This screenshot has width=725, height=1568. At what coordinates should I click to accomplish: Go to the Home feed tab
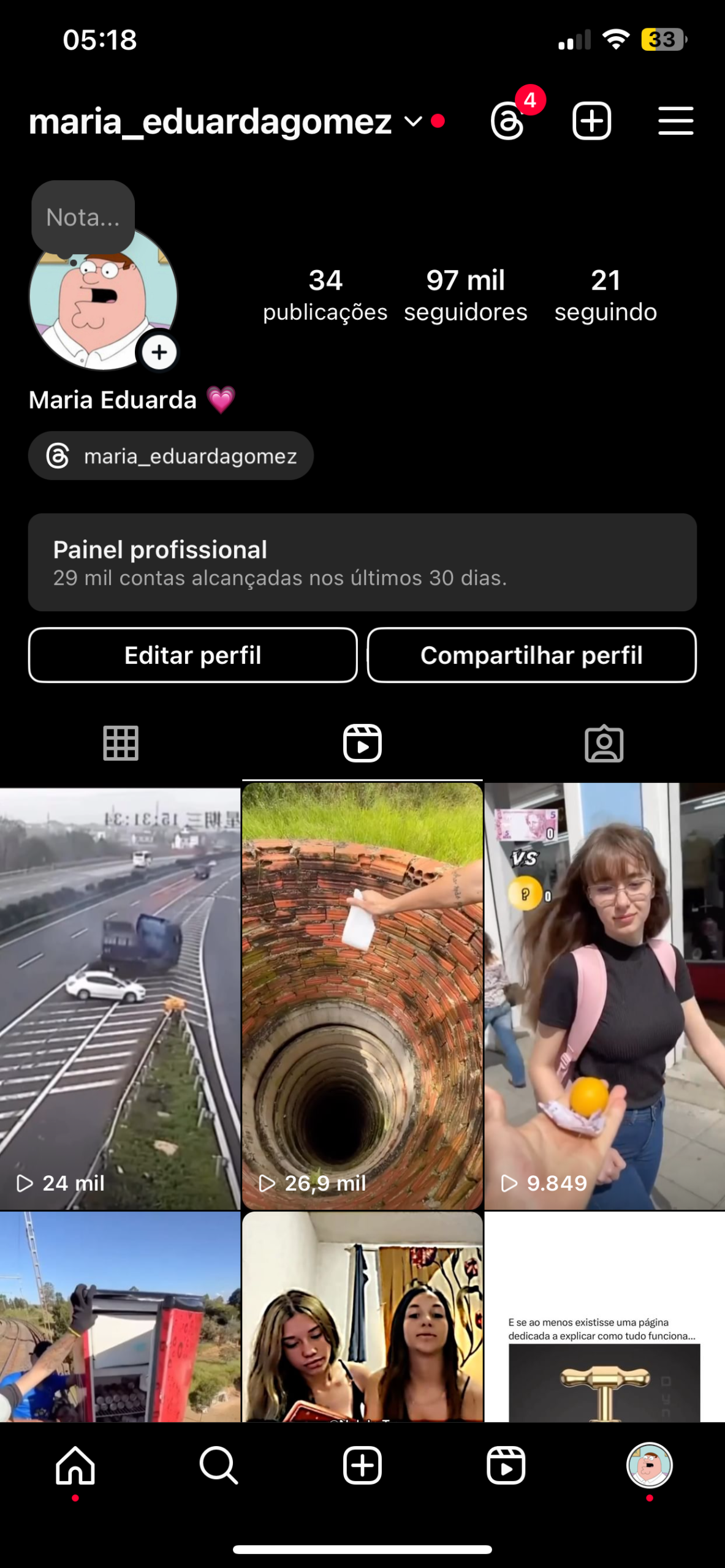tap(75, 1466)
